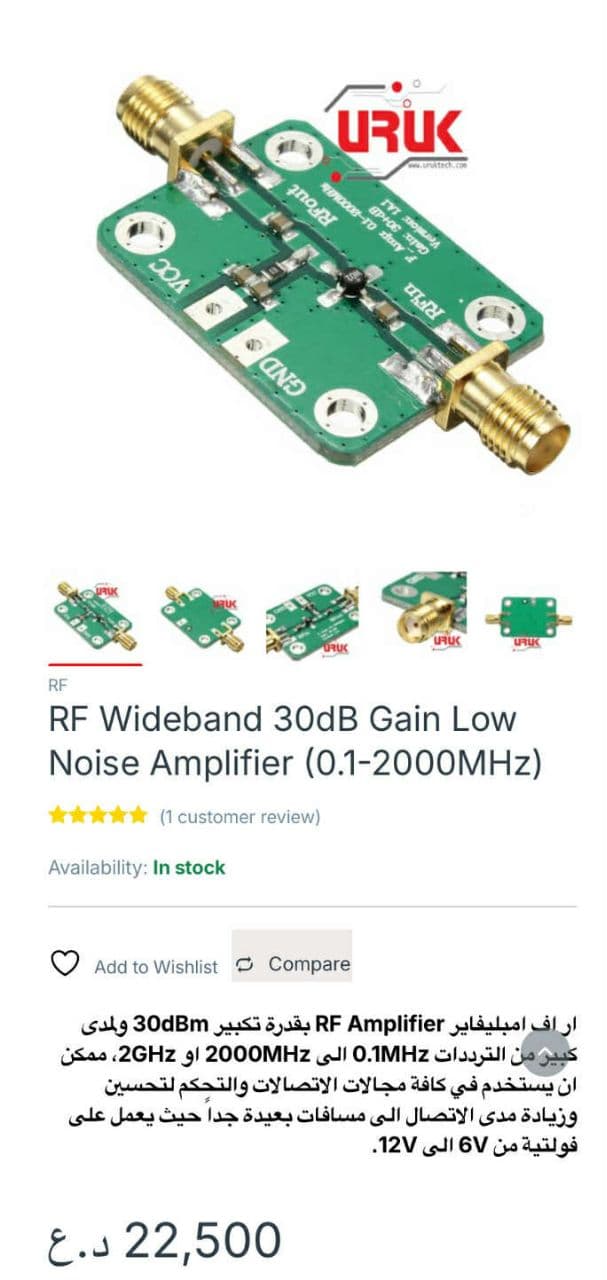607x1280 pixels.
Task: Open the 1 customer review link
Action: point(240,817)
